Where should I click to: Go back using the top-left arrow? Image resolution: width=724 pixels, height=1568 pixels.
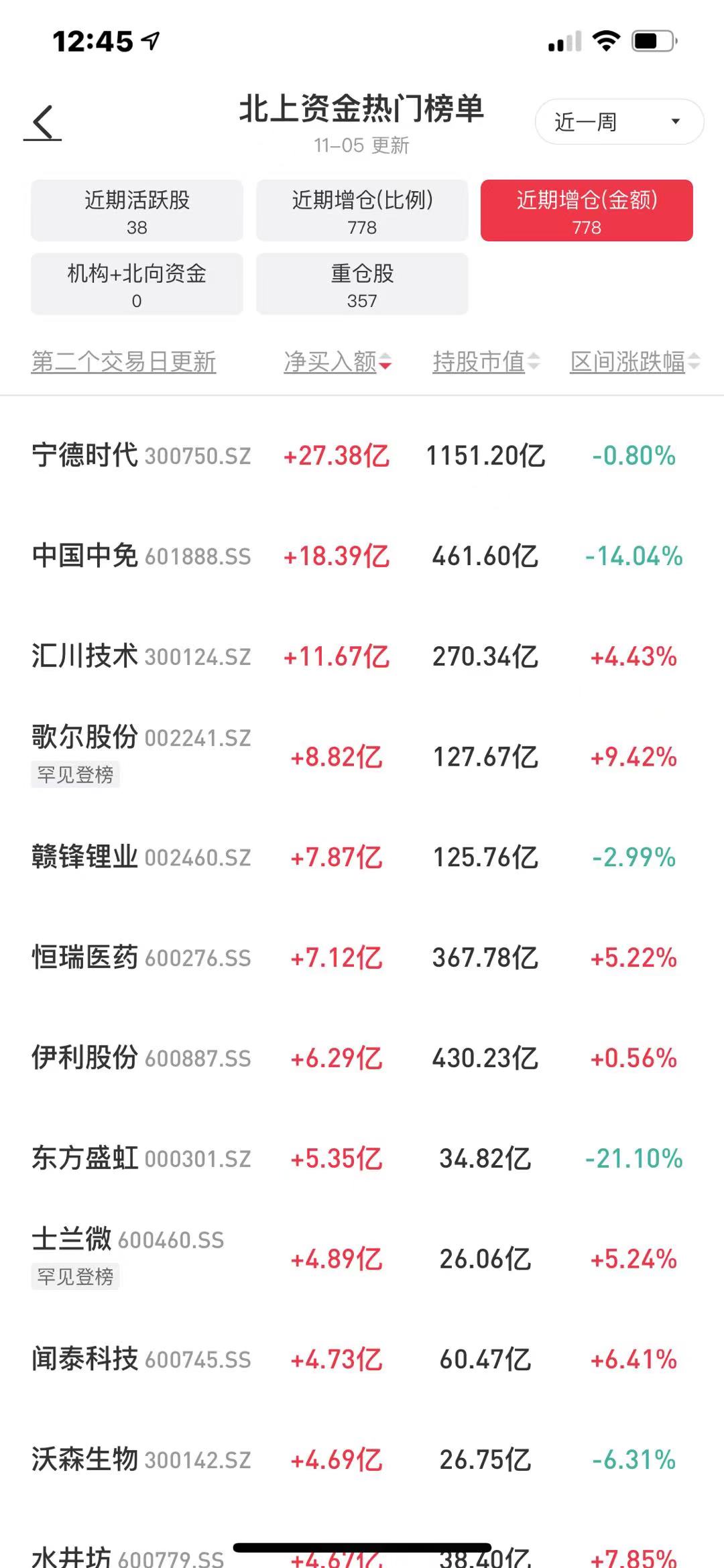[x=44, y=123]
